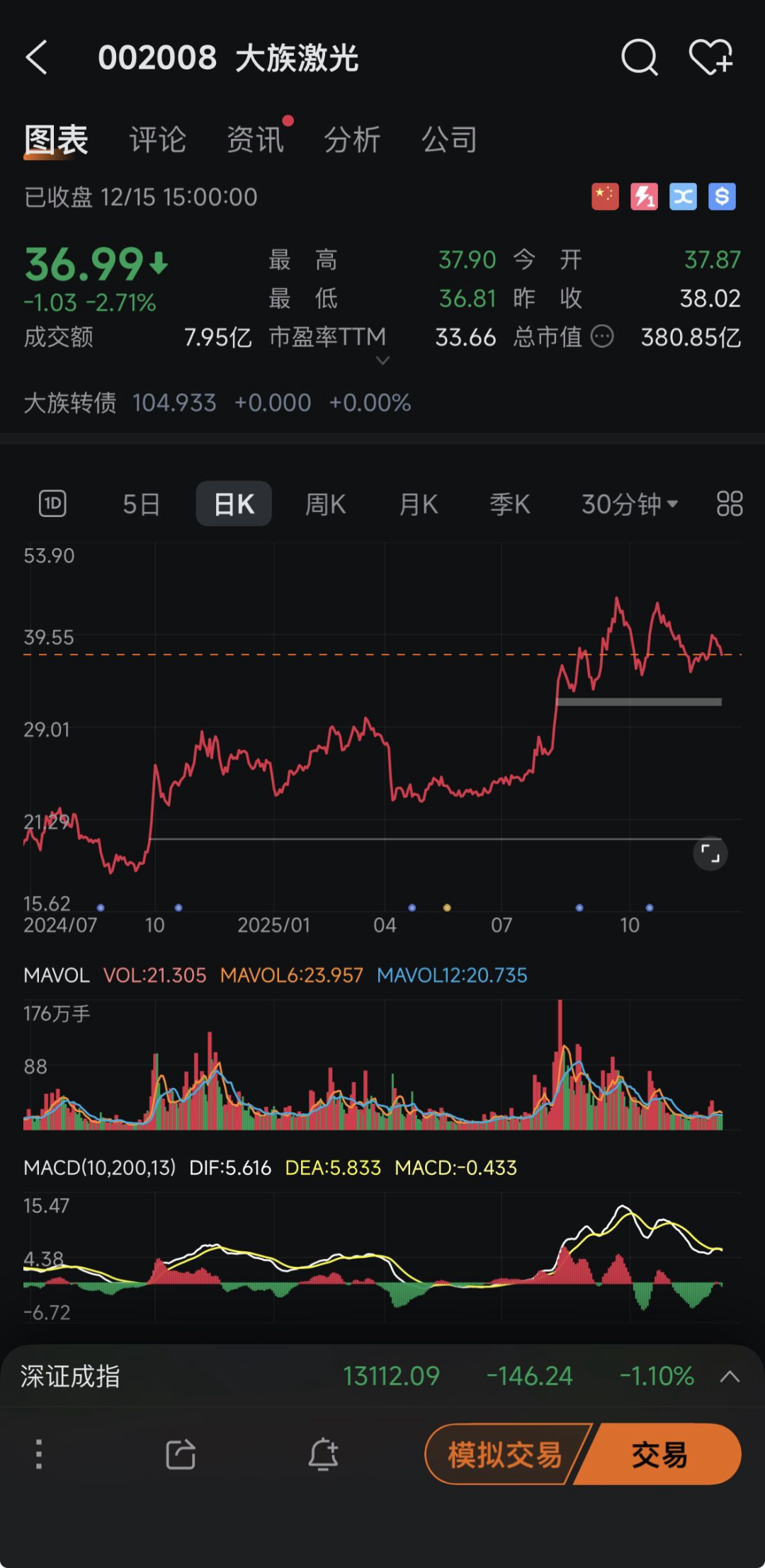Open stock search

[x=639, y=57]
